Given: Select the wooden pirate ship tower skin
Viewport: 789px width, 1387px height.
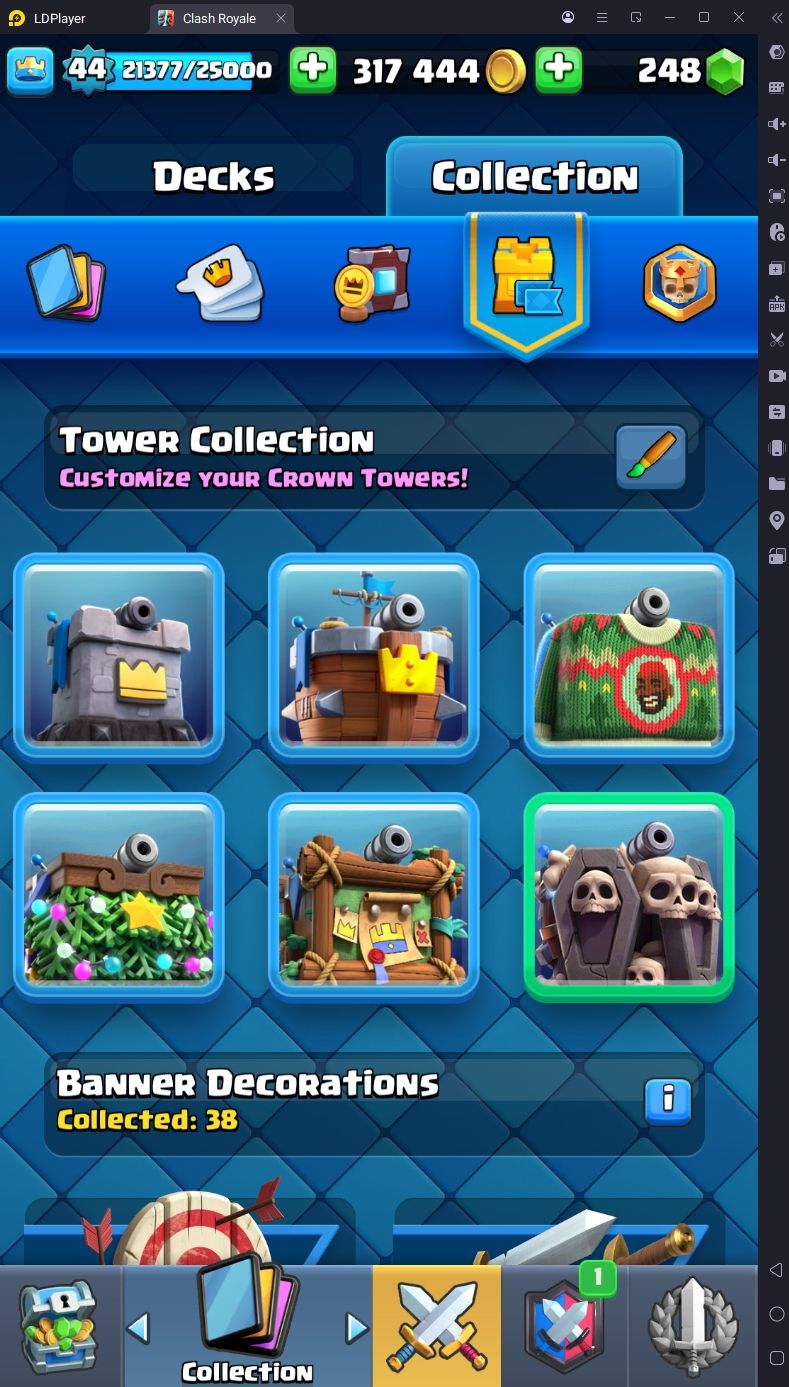Looking at the screenshot, I should click(x=373, y=657).
